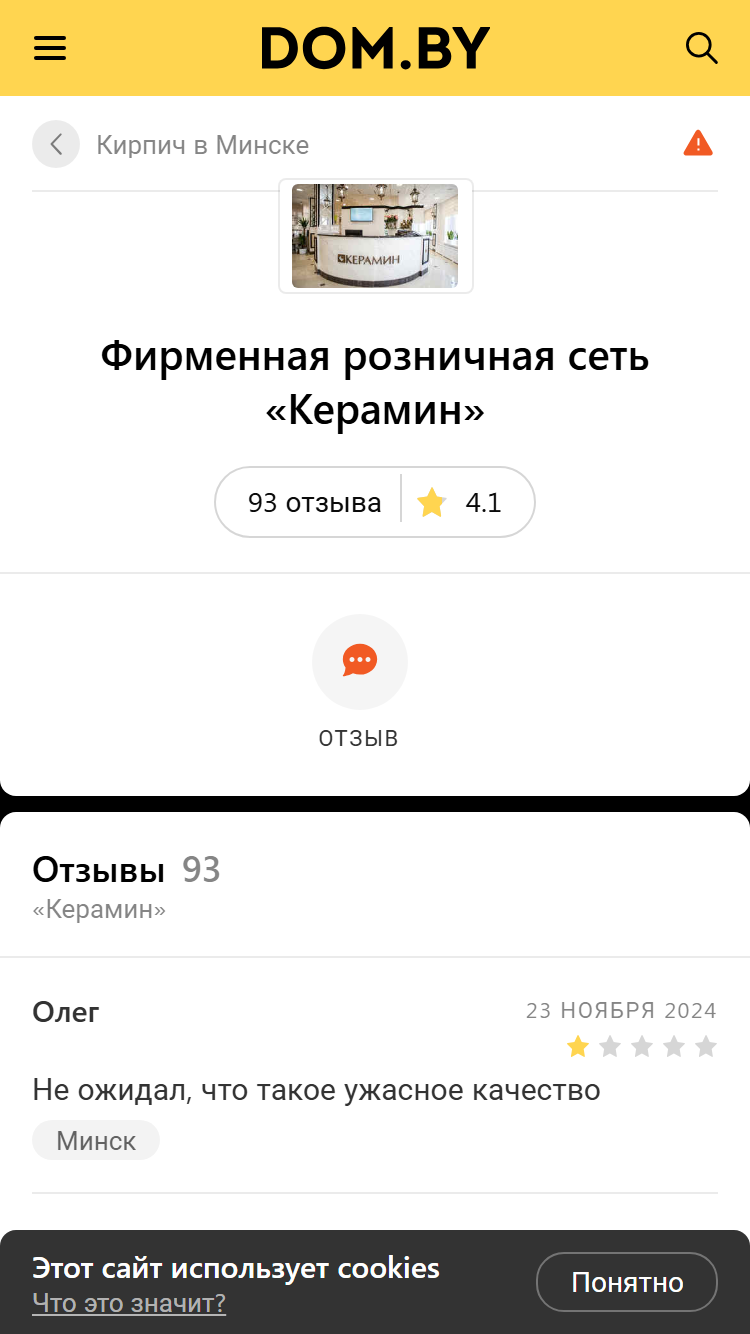Open the search magnifier
750x1334 pixels.
coord(701,48)
